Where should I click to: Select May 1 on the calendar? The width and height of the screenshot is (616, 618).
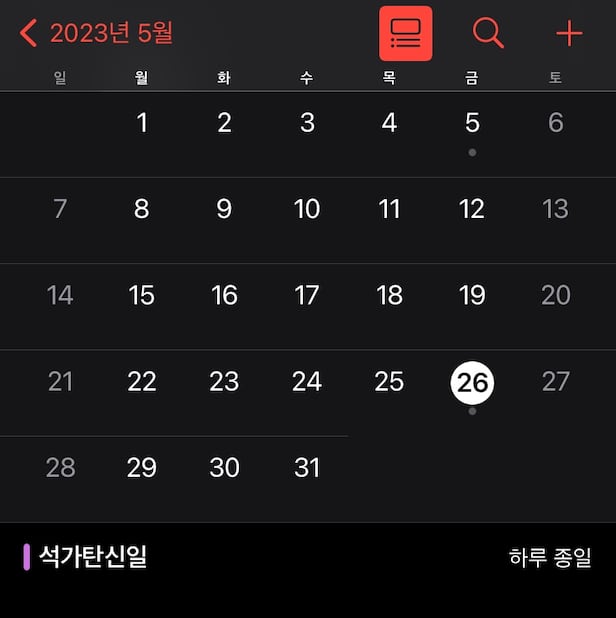click(x=142, y=123)
